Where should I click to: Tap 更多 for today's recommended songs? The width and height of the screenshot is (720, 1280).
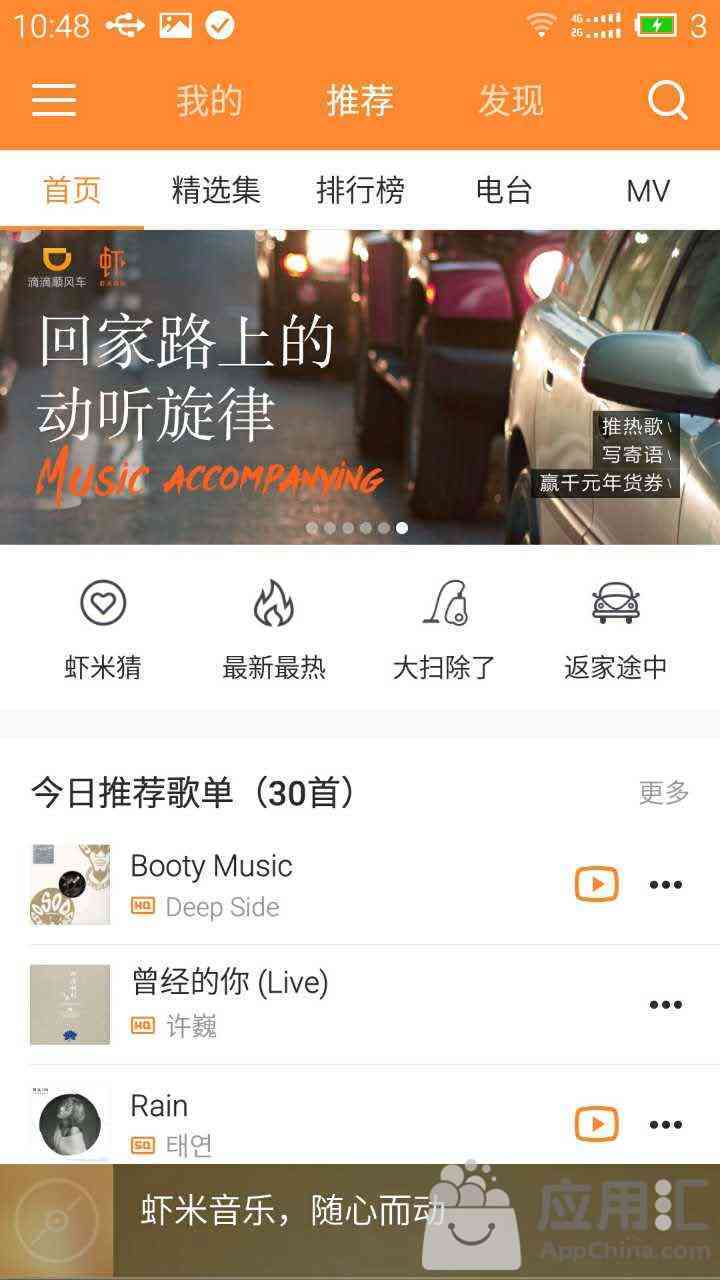664,793
